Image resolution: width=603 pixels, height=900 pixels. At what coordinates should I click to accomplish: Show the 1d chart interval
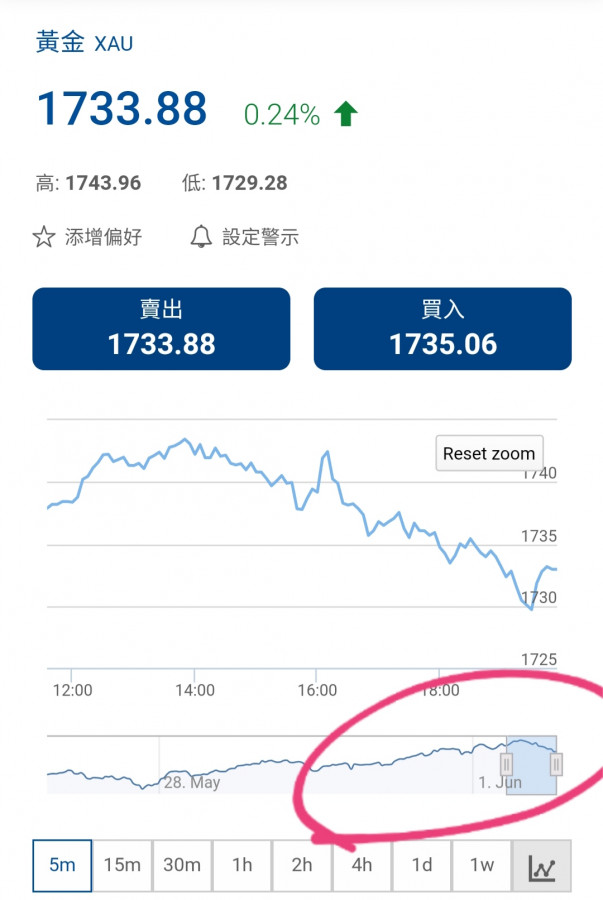click(422, 865)
